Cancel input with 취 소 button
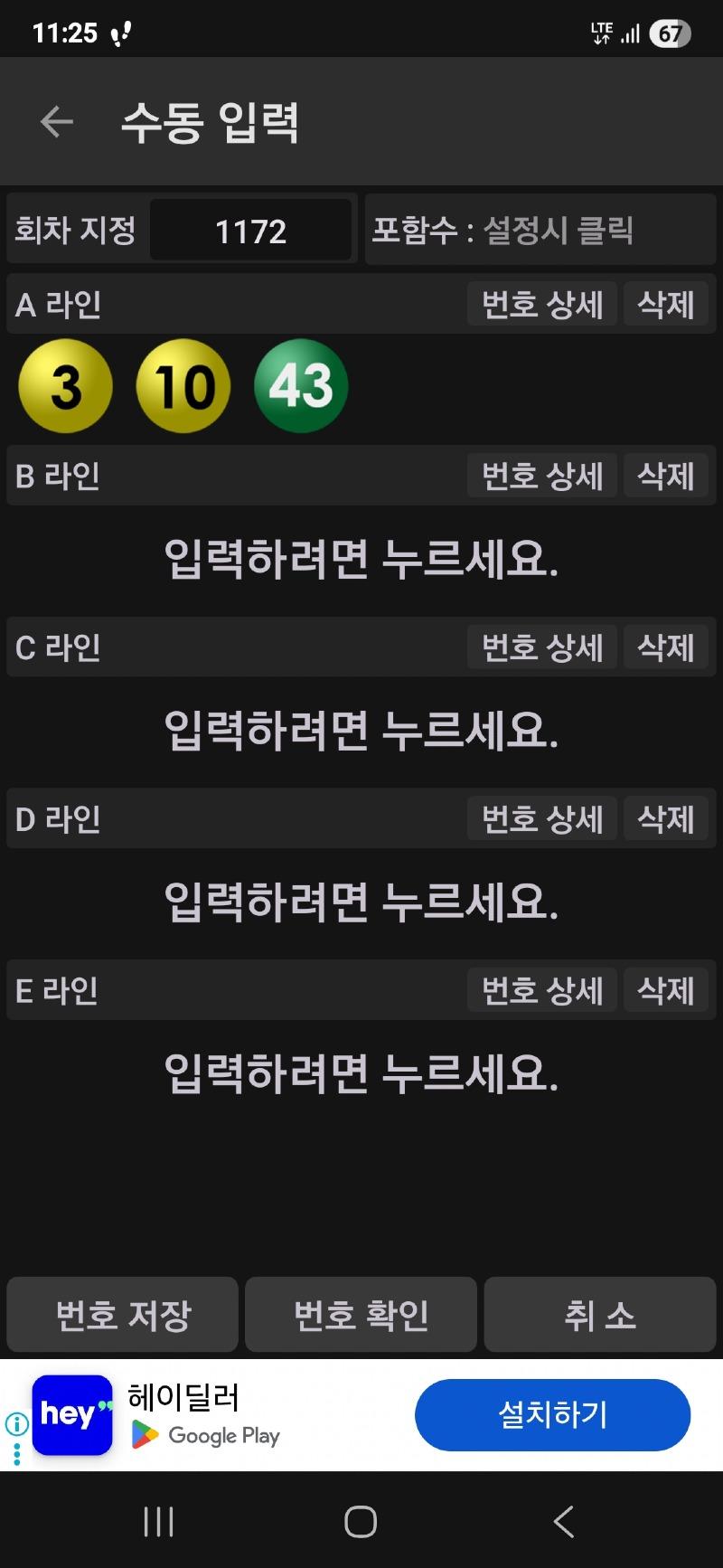This screenshot has width=723, height=1568. point(600,1315)
